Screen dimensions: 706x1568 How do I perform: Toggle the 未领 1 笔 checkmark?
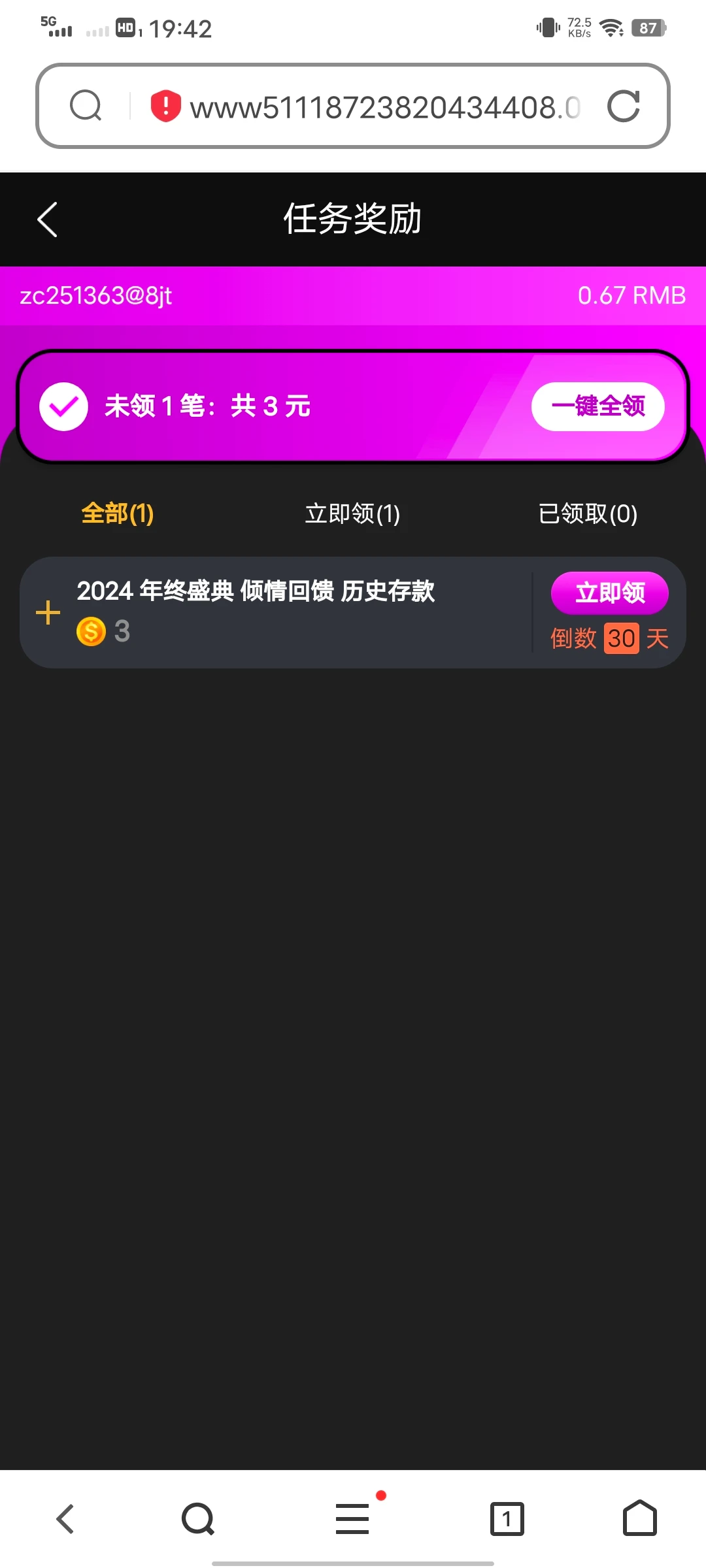(x=63, y=406)
